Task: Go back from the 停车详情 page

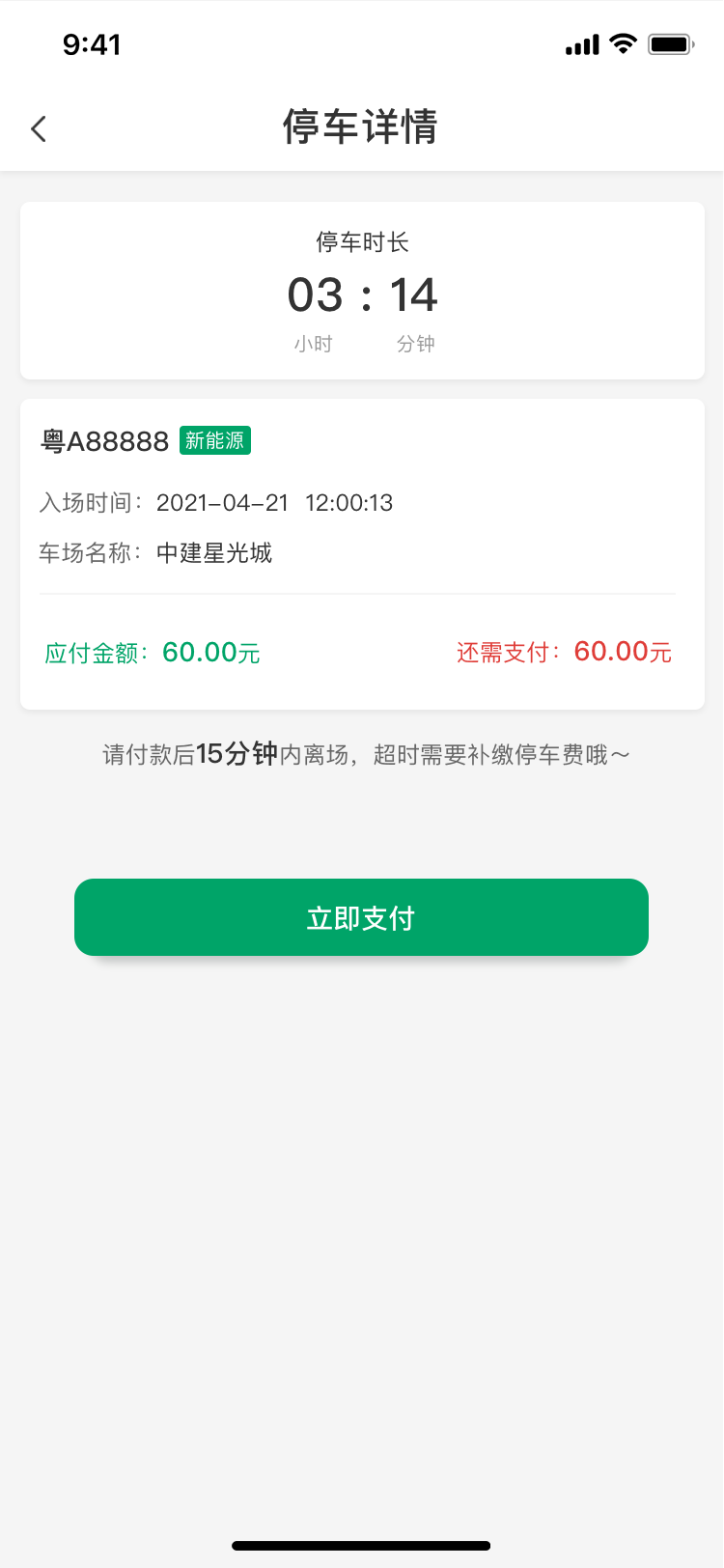Action: click(39, 128)
